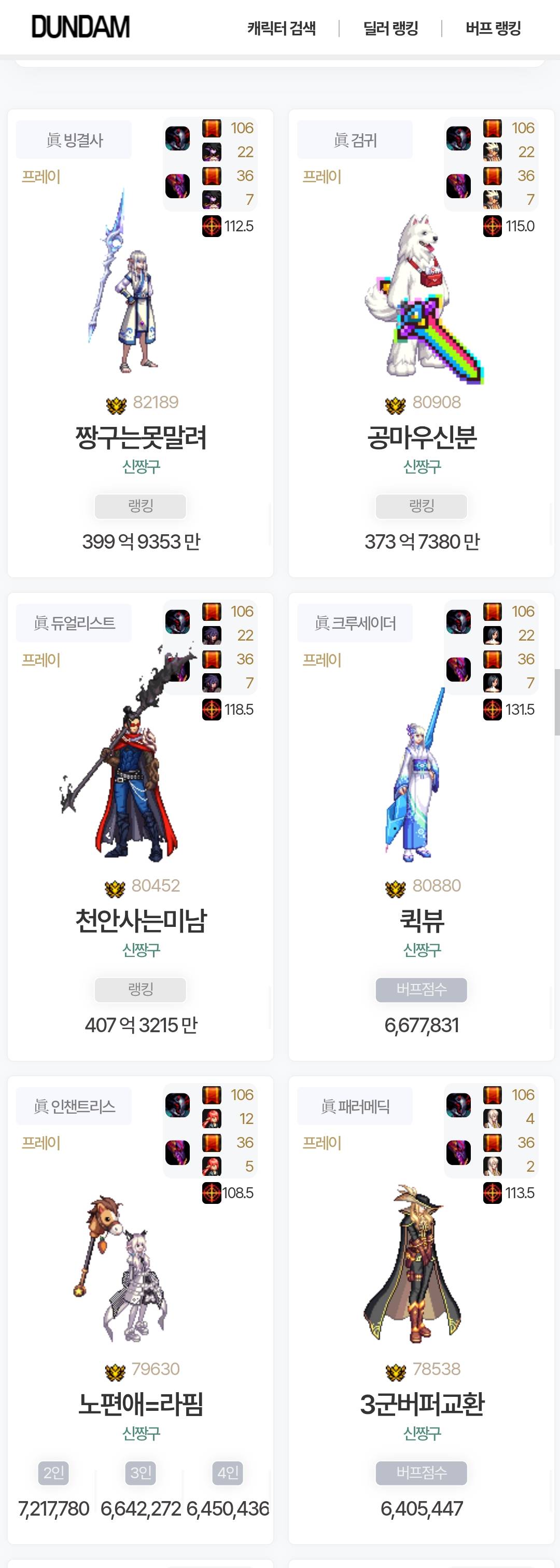Open the DUNDAM home logo
Viewport: 560px width, 1568px height.
click(80, 27)
